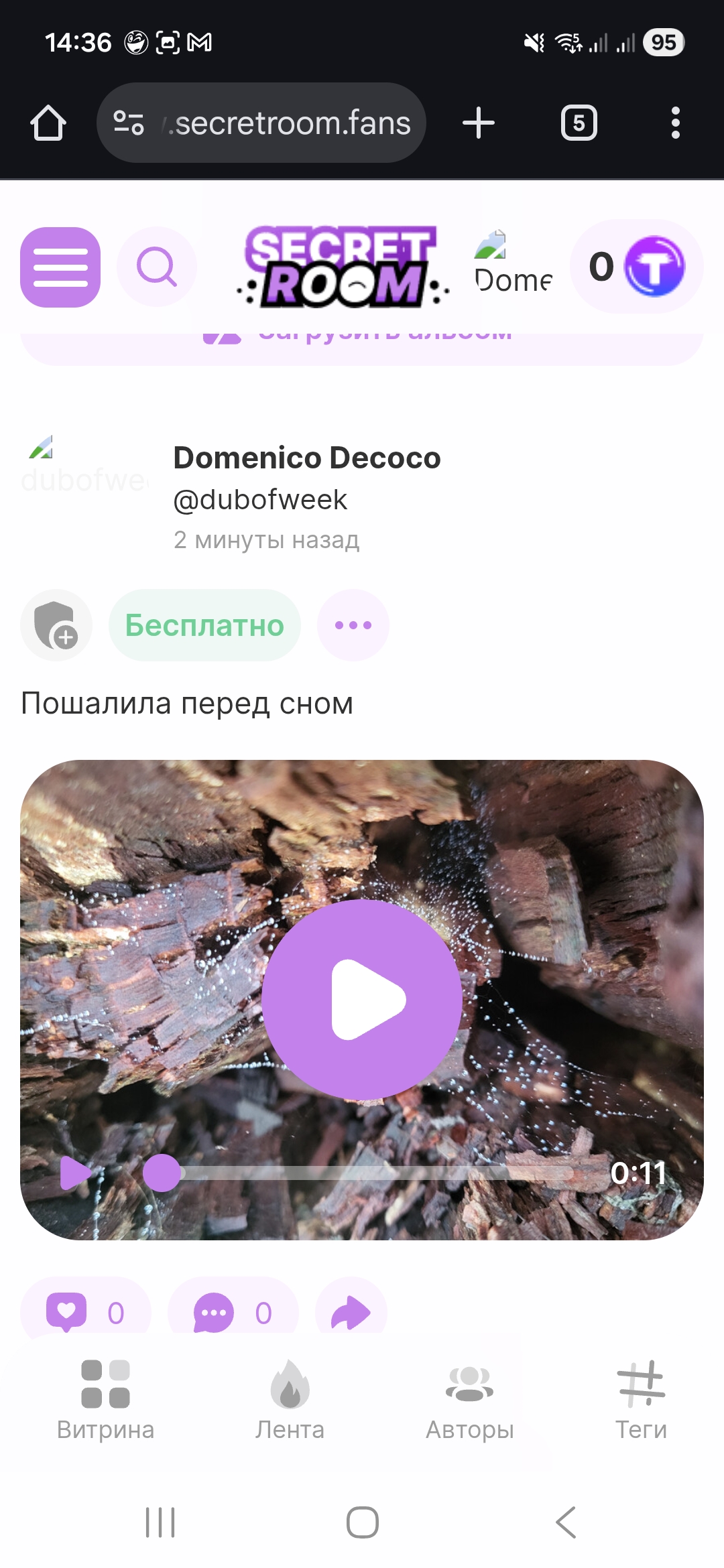Tap the shield icon with plus
724x1568 pixels.
pos(56,625)
